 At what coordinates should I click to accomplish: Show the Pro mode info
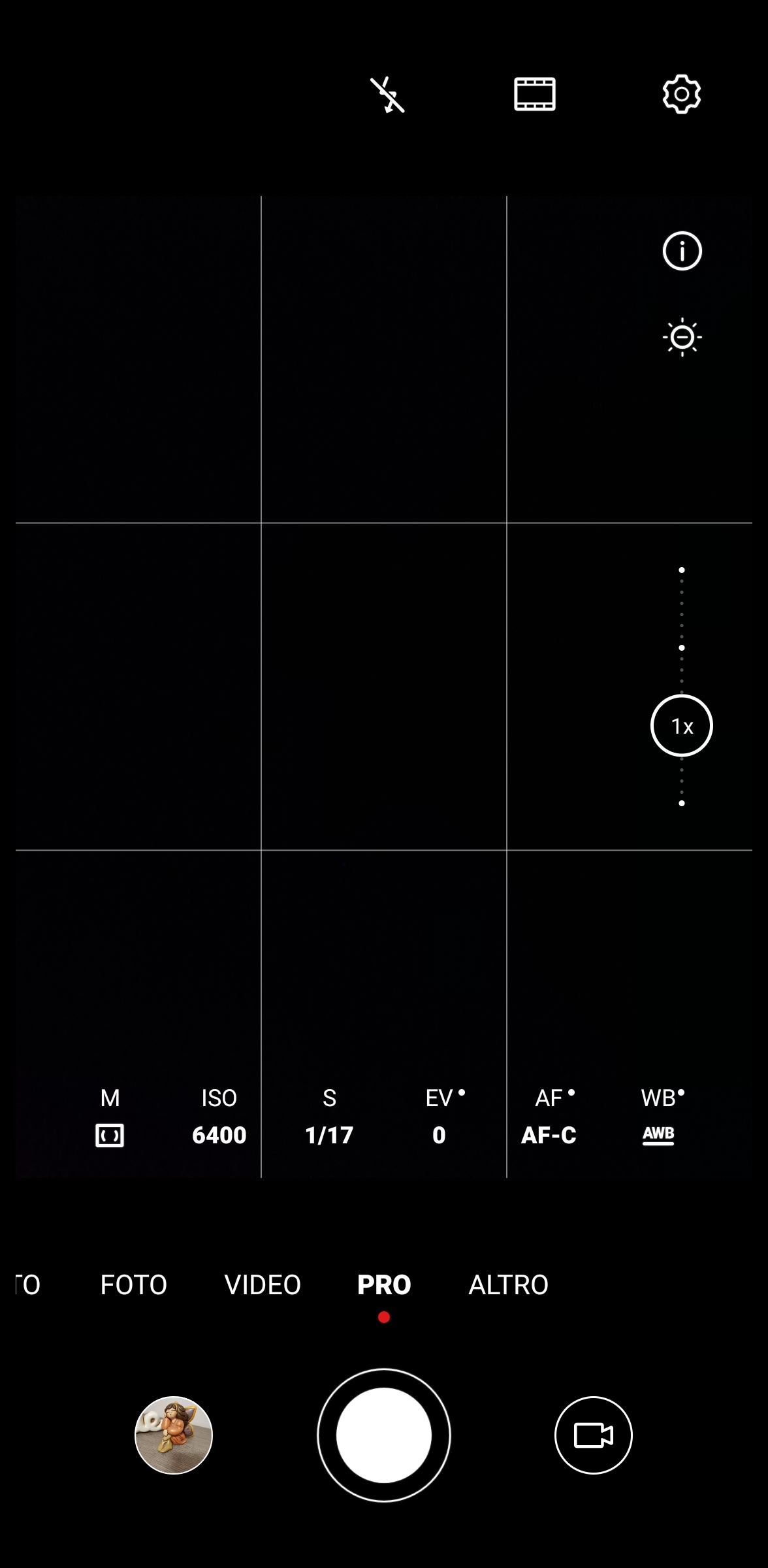tap(682, 251)
